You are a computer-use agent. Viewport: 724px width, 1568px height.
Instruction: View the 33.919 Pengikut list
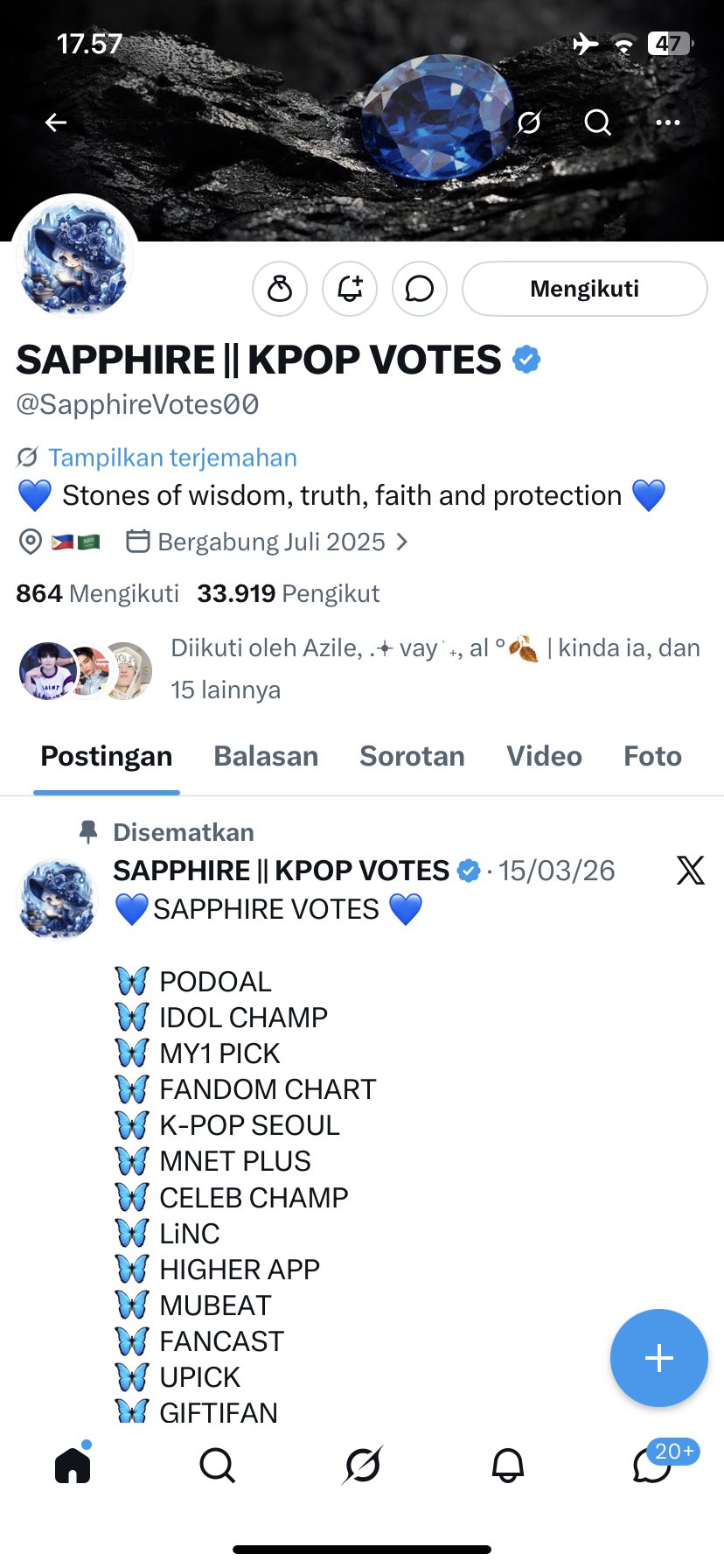(289, 593)
